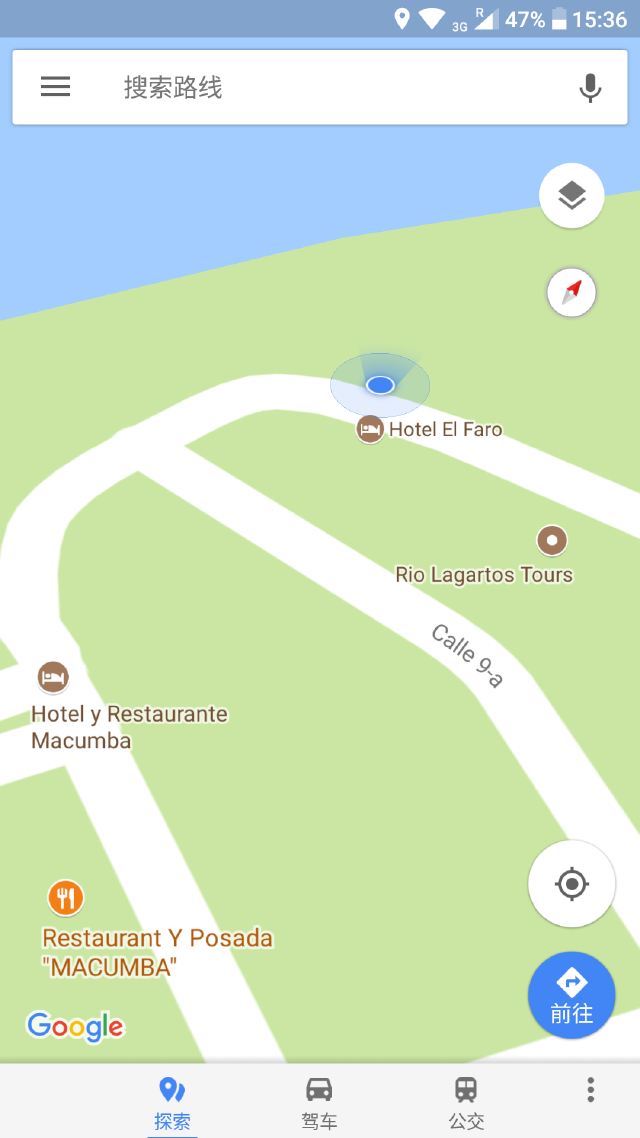
Task: Switch to the 探索 tab
Action: click(x=172, y=1103)
